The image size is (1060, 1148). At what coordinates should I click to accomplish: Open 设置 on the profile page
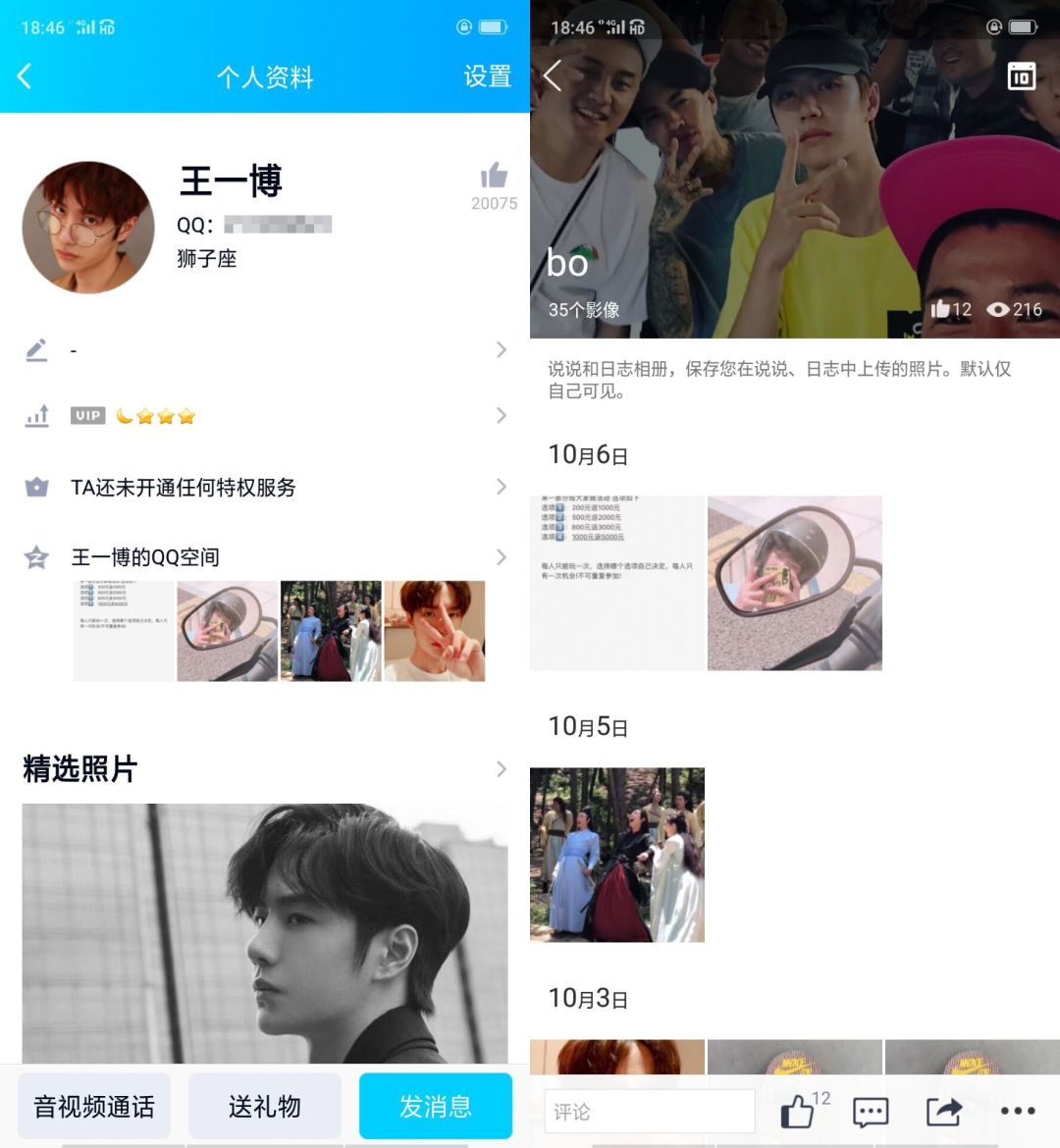click(487, 77)
